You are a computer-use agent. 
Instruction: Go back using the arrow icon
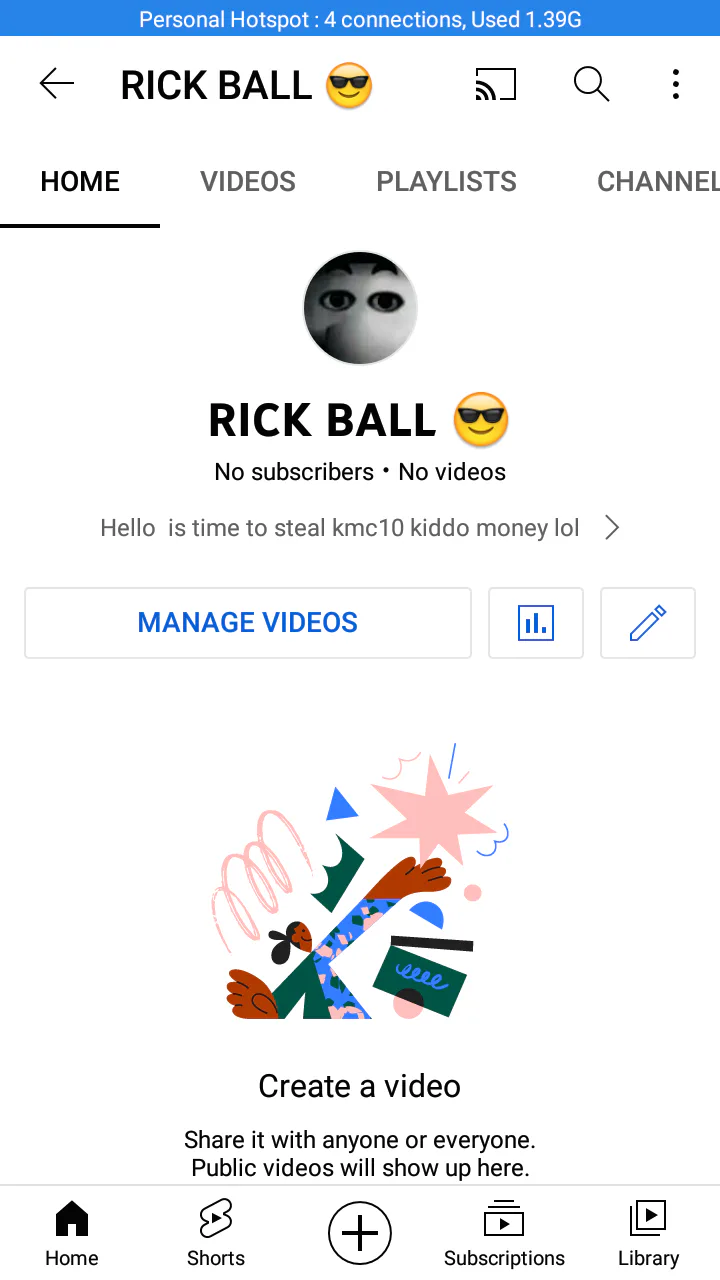[x=57, y=85]
